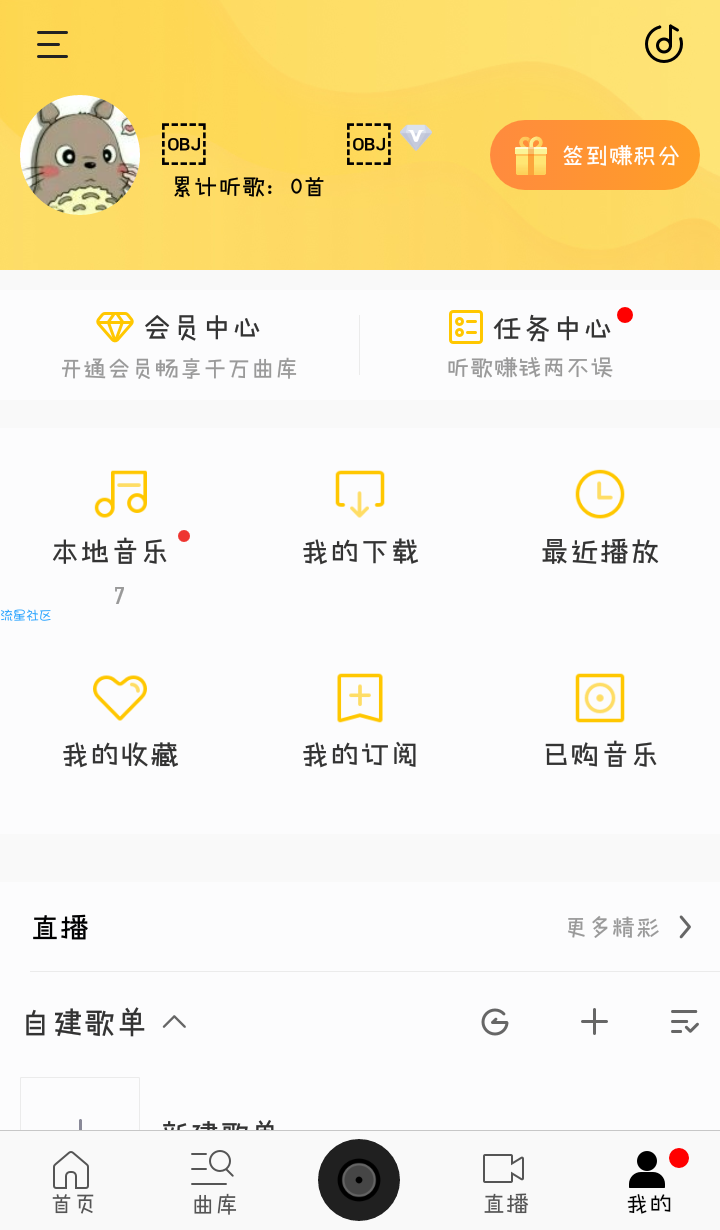Open the profile avatar picture
Viewport: 720px width, 1230px height.
pyautogui.click(x=80, y=155)
